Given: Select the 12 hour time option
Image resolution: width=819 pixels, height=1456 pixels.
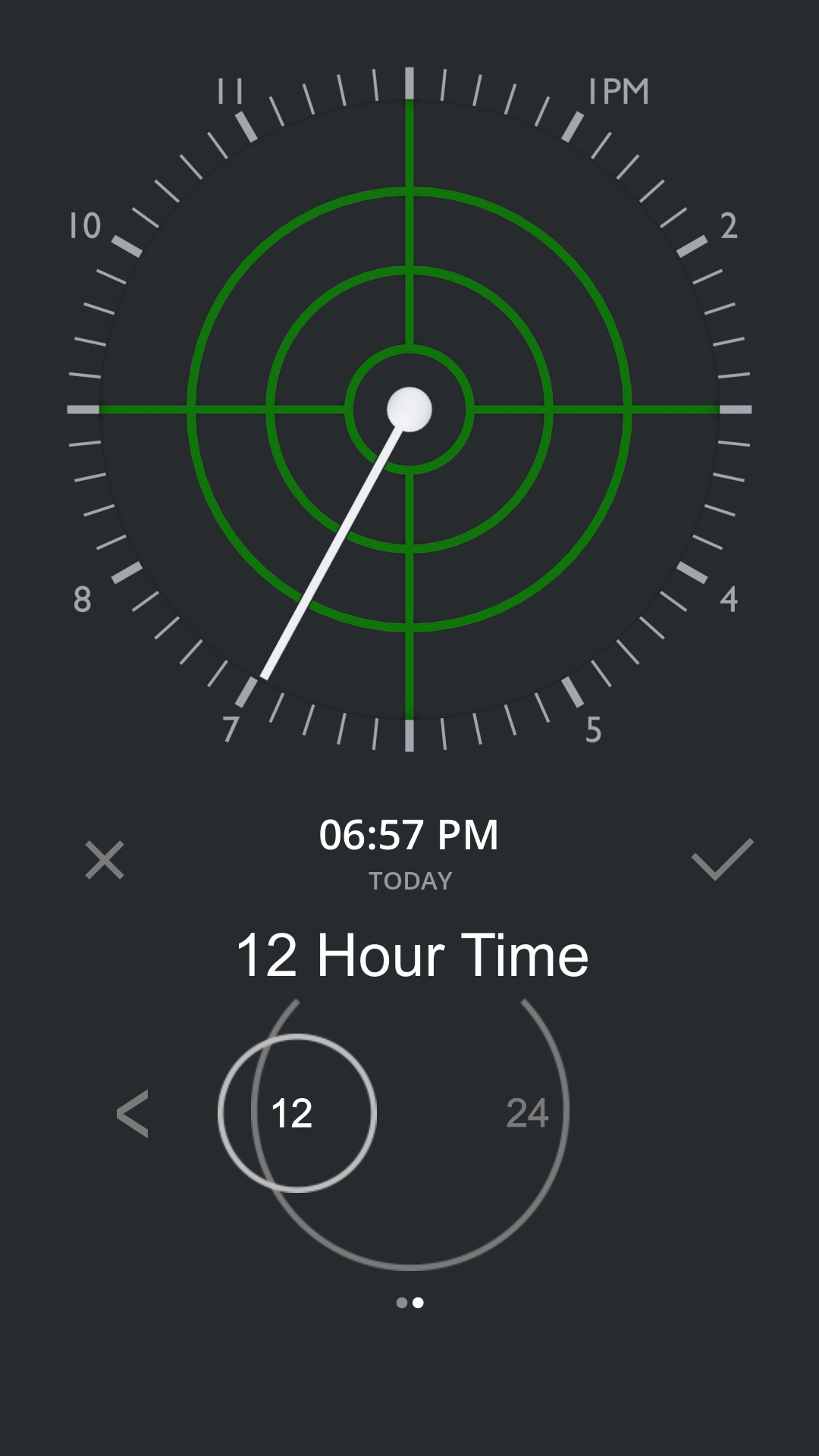Looking at the screenshot, I should click(x=293, y=1113).
